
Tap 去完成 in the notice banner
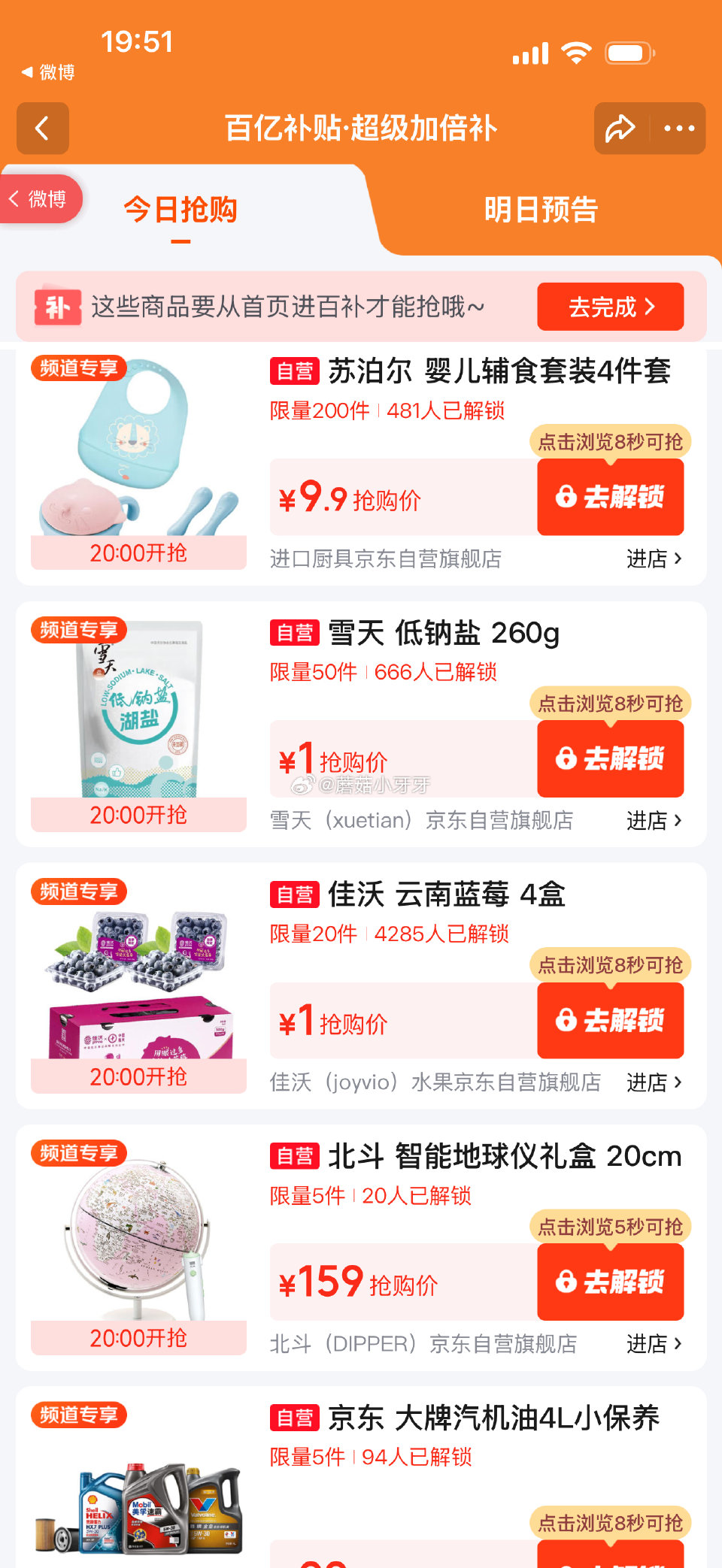pyautogui.click(x=608, y=307)
